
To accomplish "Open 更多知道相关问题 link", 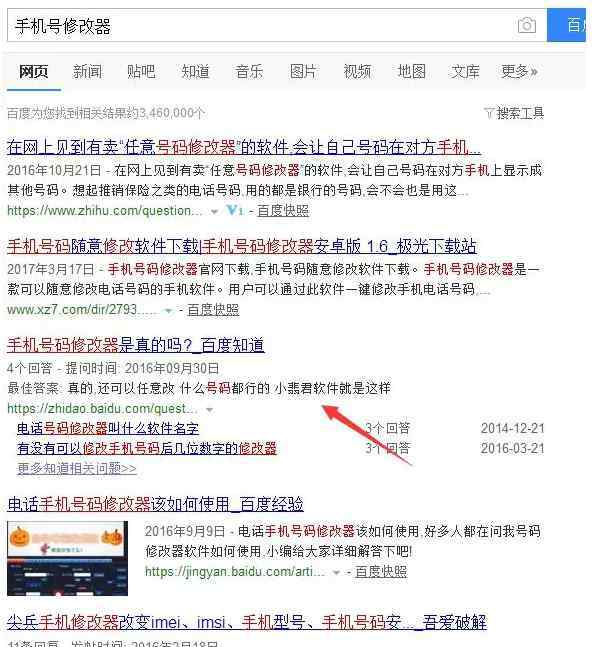I will point(77,468).
